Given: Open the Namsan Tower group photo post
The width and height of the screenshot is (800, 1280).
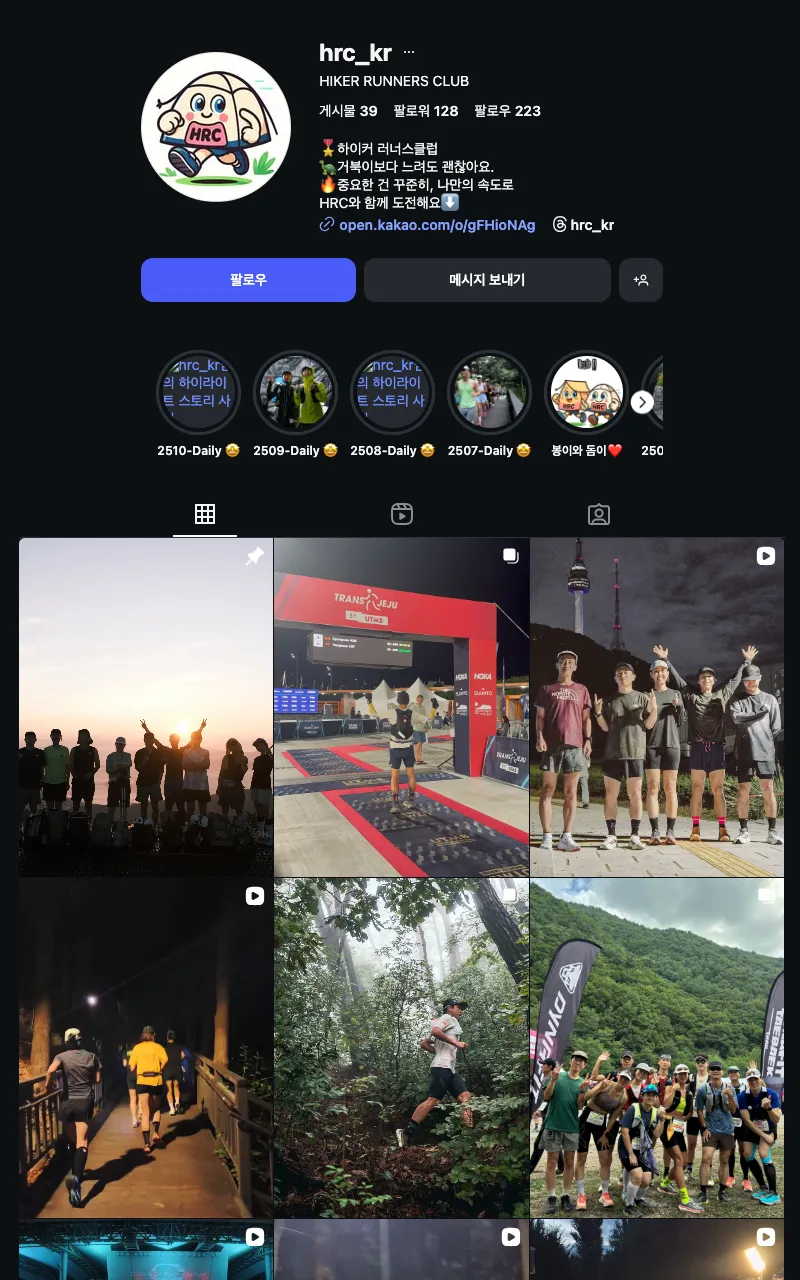Looking at the screenshot, I should [657, 706].
